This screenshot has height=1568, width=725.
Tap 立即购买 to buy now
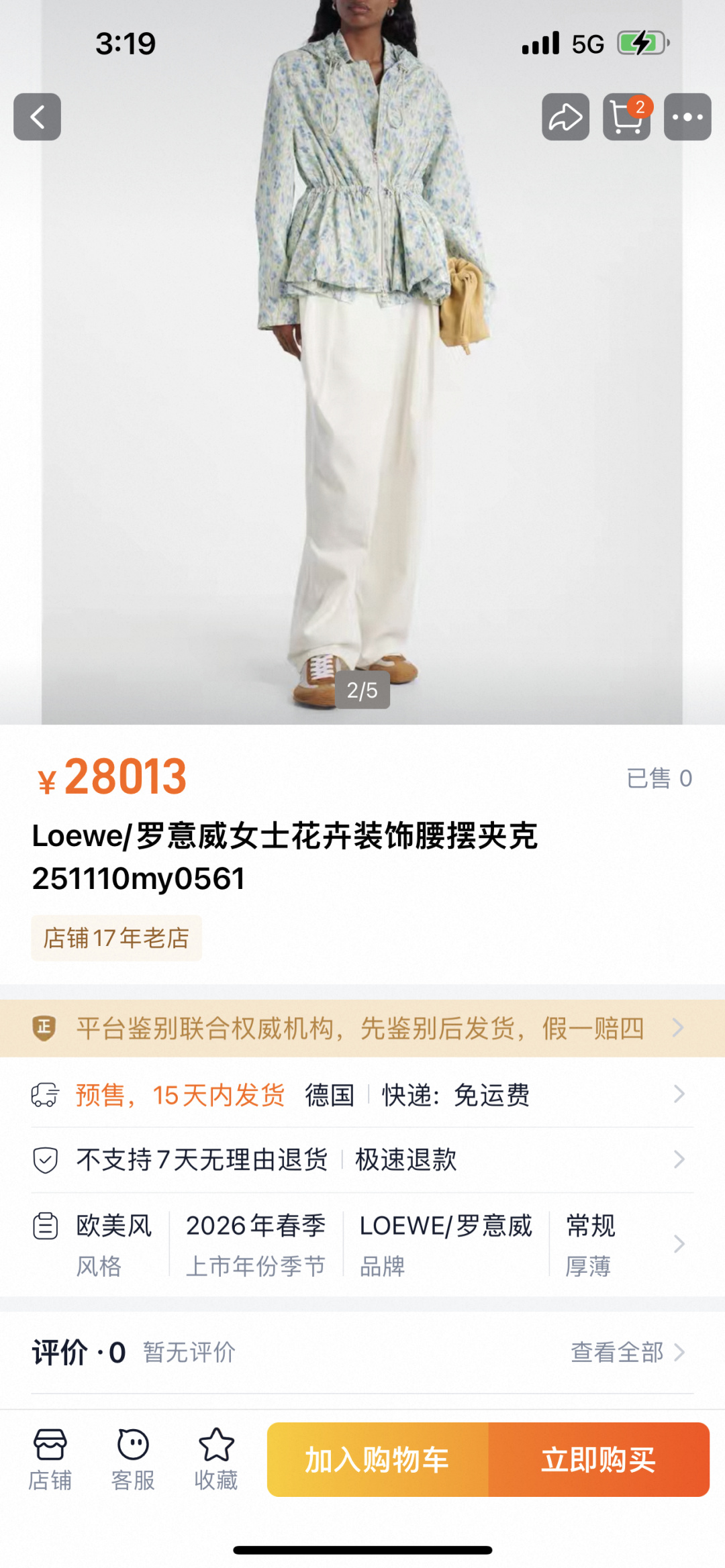599,1460
